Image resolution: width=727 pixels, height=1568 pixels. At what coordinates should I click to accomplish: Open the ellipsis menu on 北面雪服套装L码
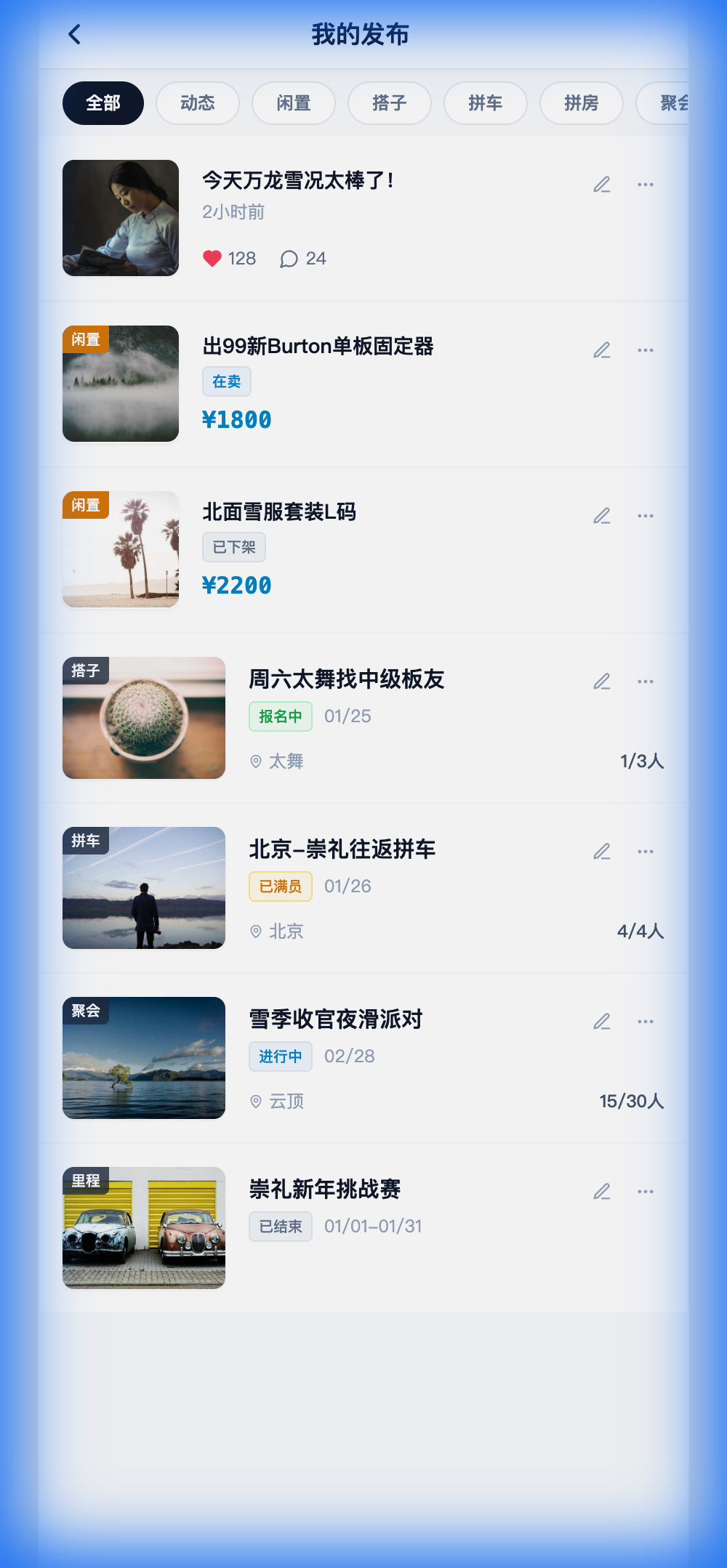point(646,515)
